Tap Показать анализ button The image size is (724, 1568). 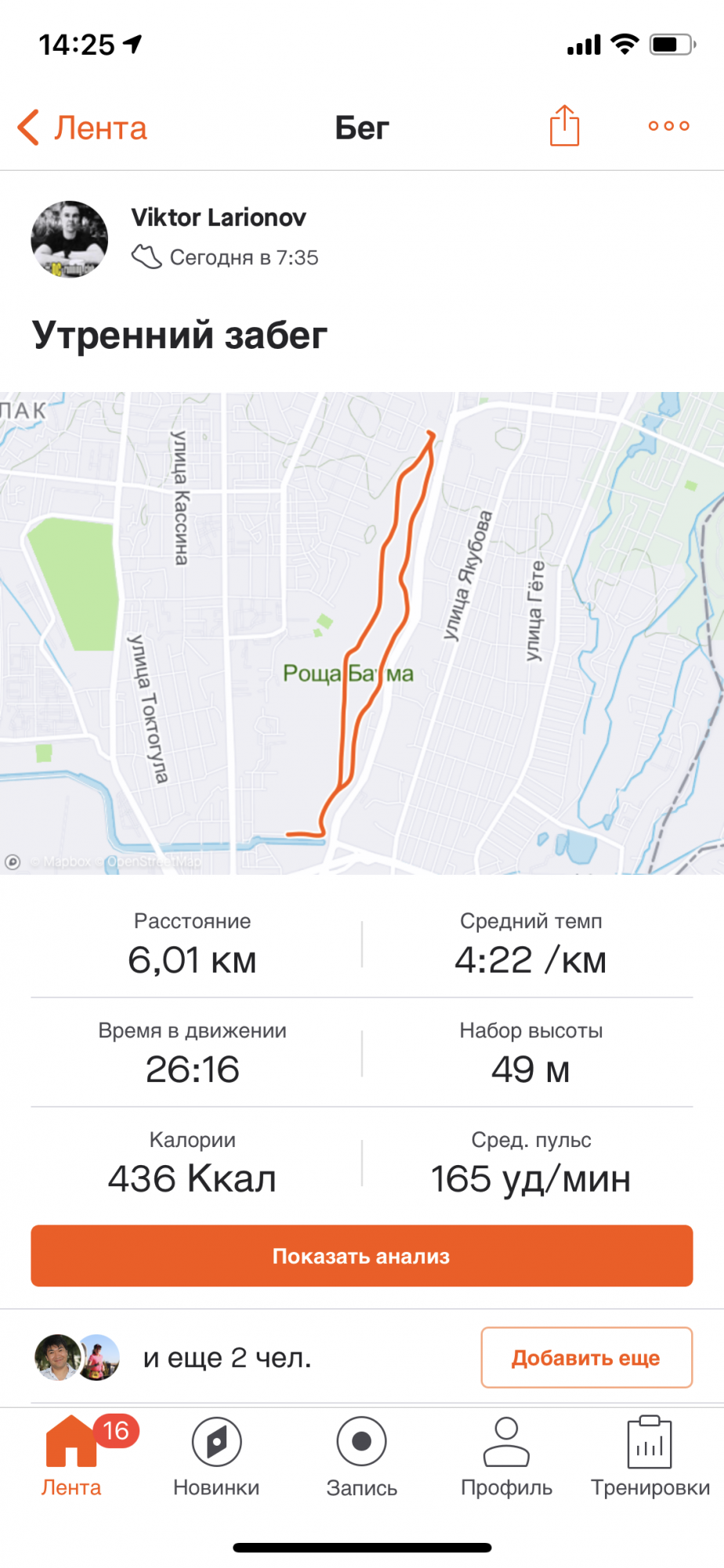point(362,1256)
